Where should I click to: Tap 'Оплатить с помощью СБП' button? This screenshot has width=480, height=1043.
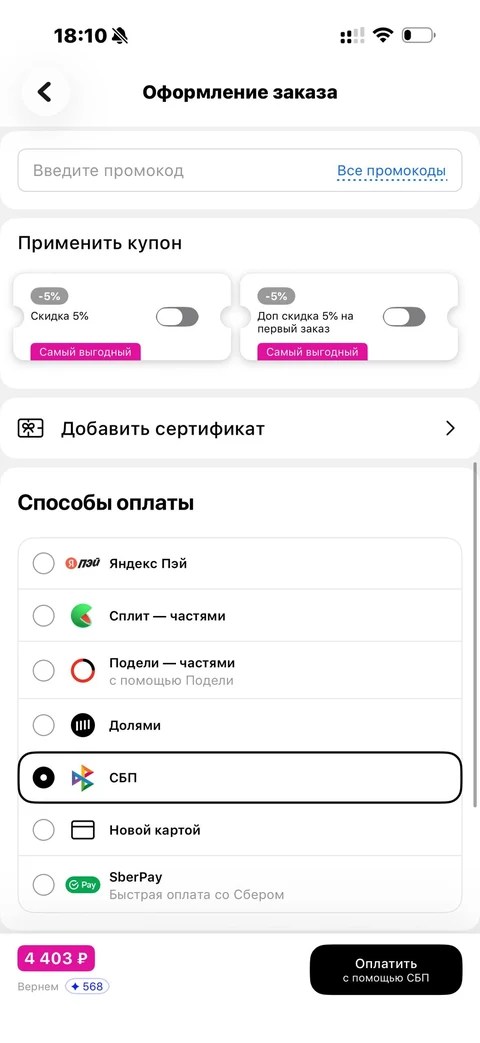(386, 970)
